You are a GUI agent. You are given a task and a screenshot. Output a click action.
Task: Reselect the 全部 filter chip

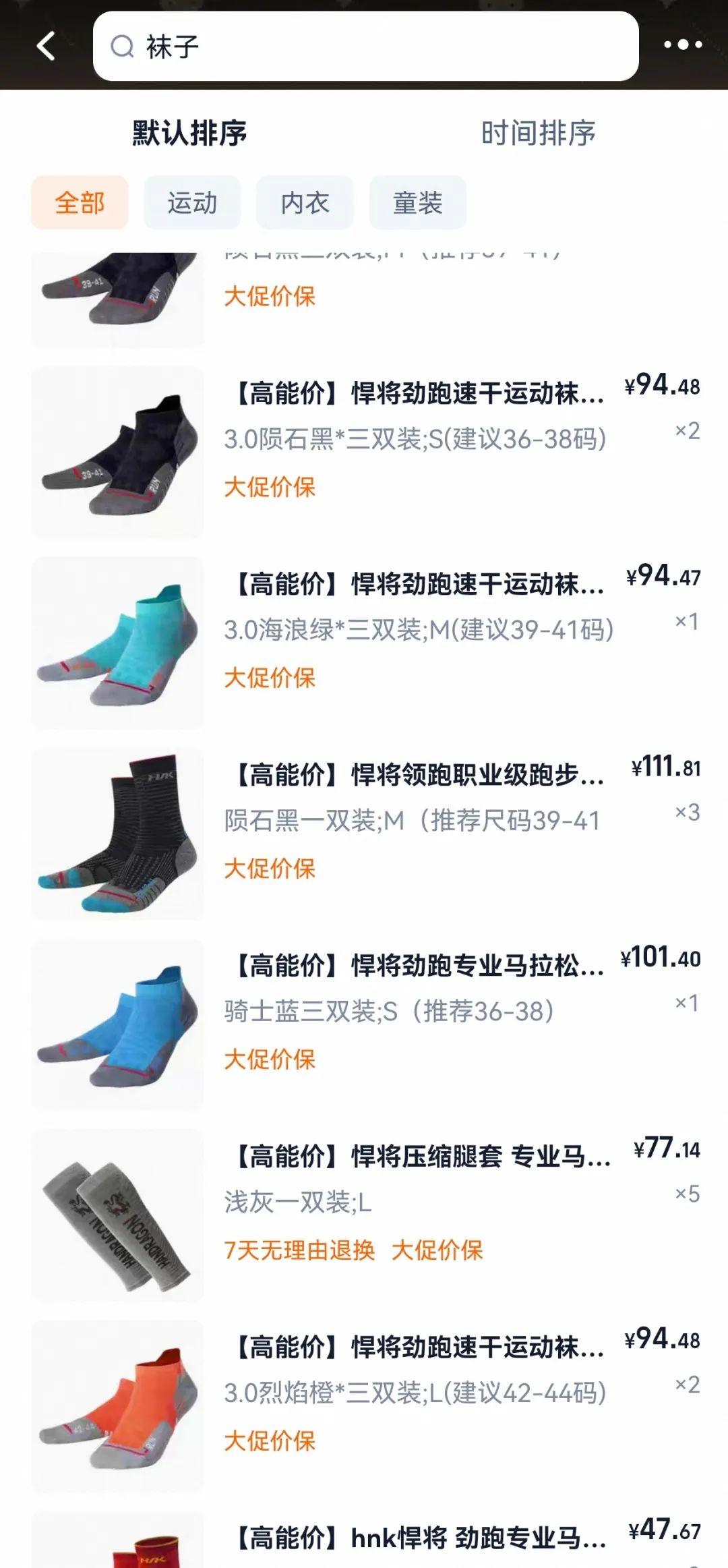coord(79,202)
